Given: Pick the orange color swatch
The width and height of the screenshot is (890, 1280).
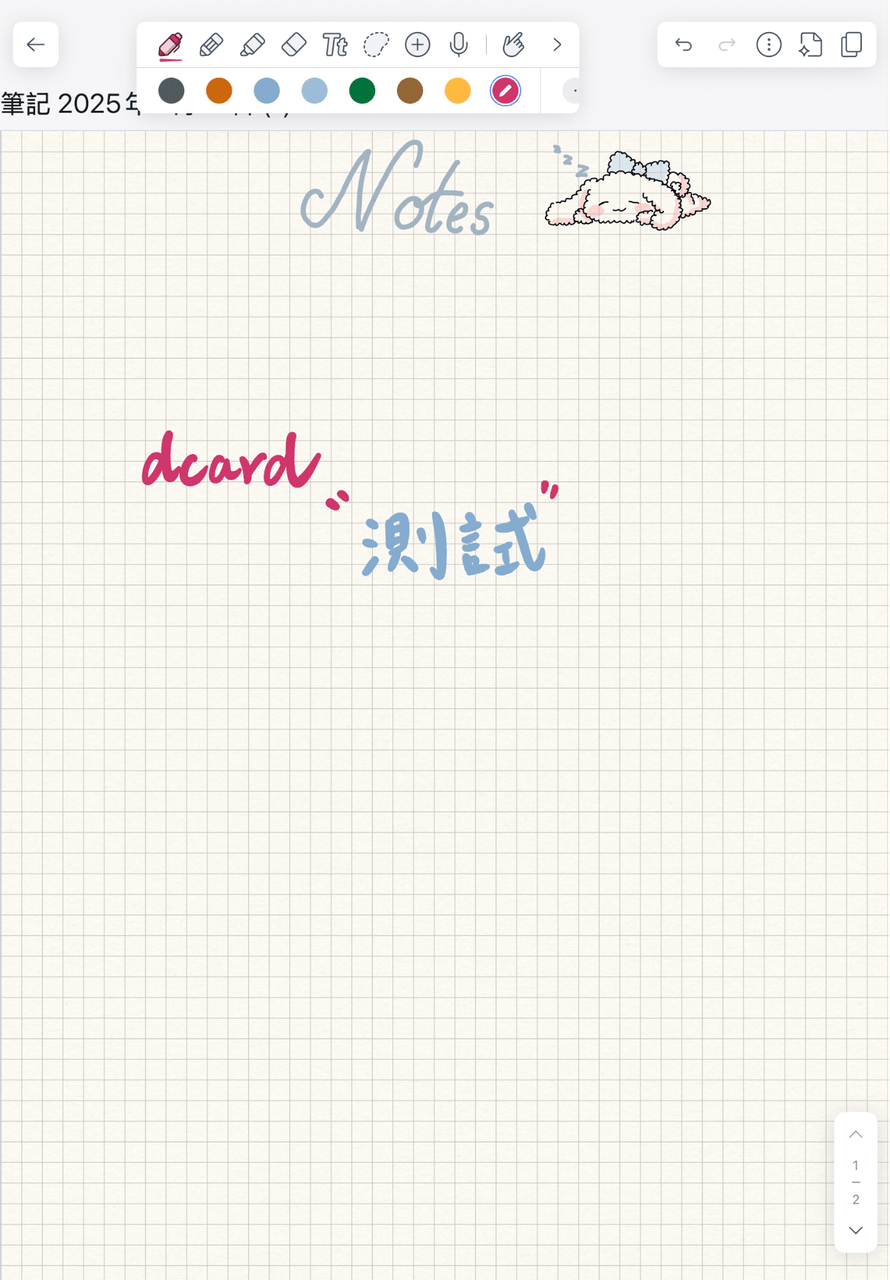Looking at the screenshot, I should (x=219, y=91).
